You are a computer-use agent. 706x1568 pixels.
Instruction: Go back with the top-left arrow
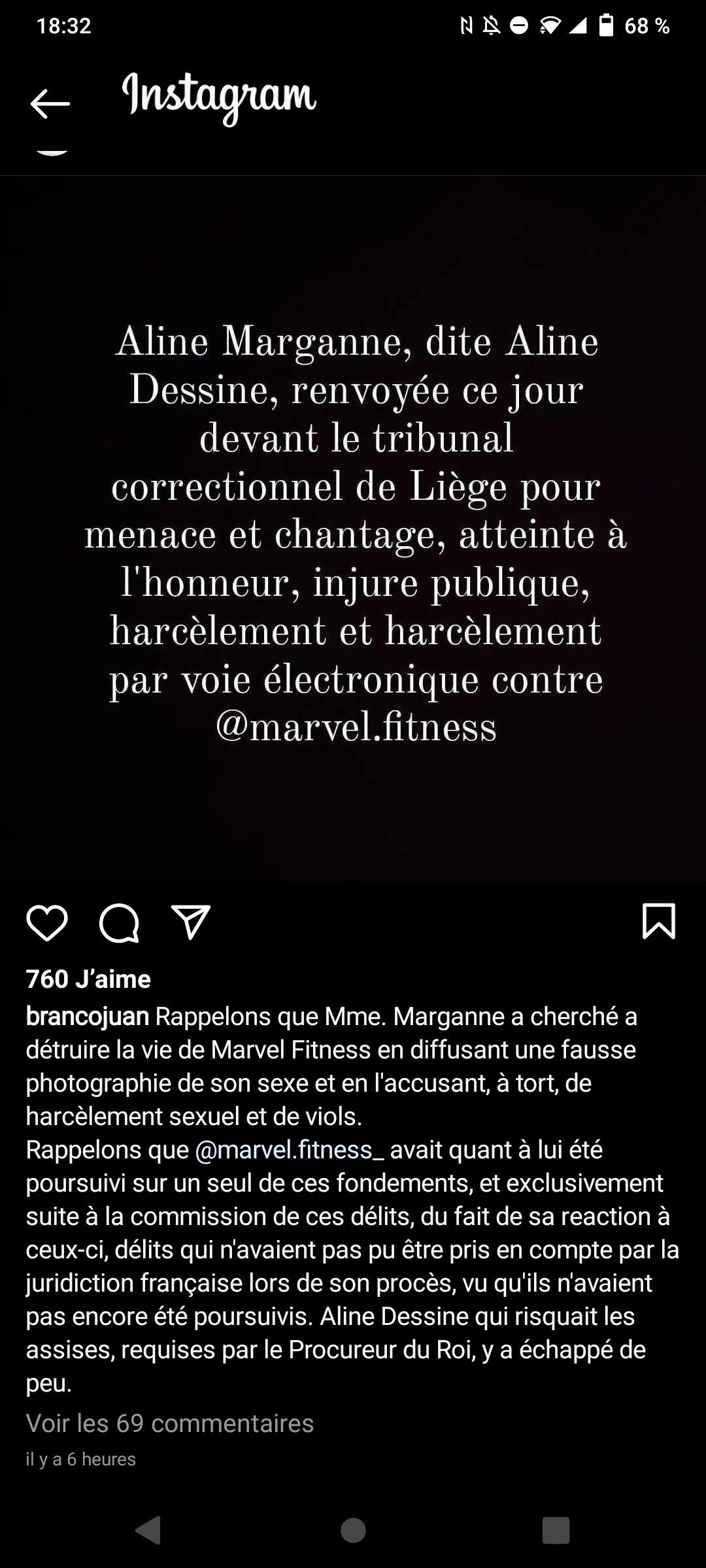pos(50,104)
